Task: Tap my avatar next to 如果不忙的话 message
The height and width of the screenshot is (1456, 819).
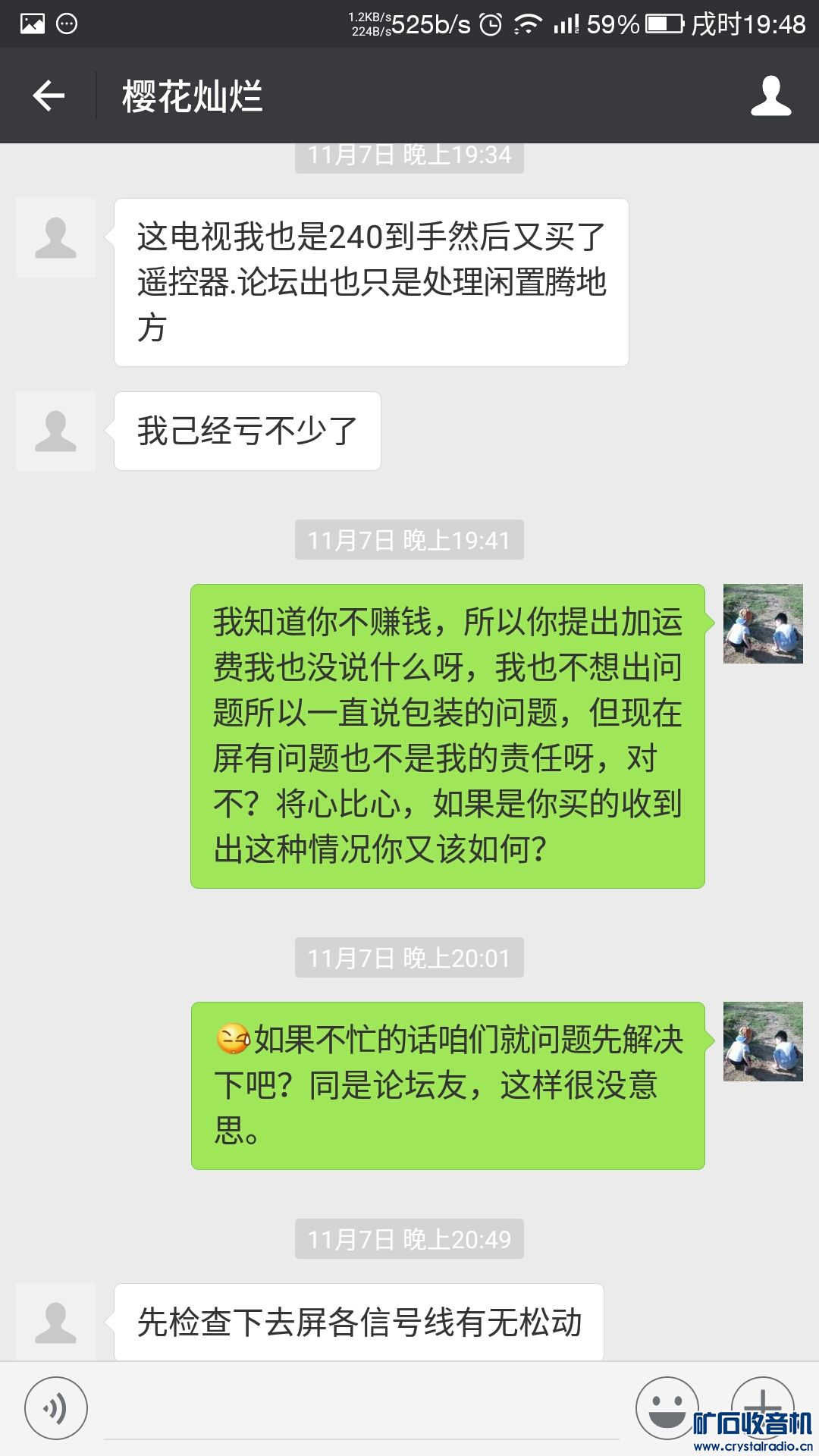Action: (763, 1041)
